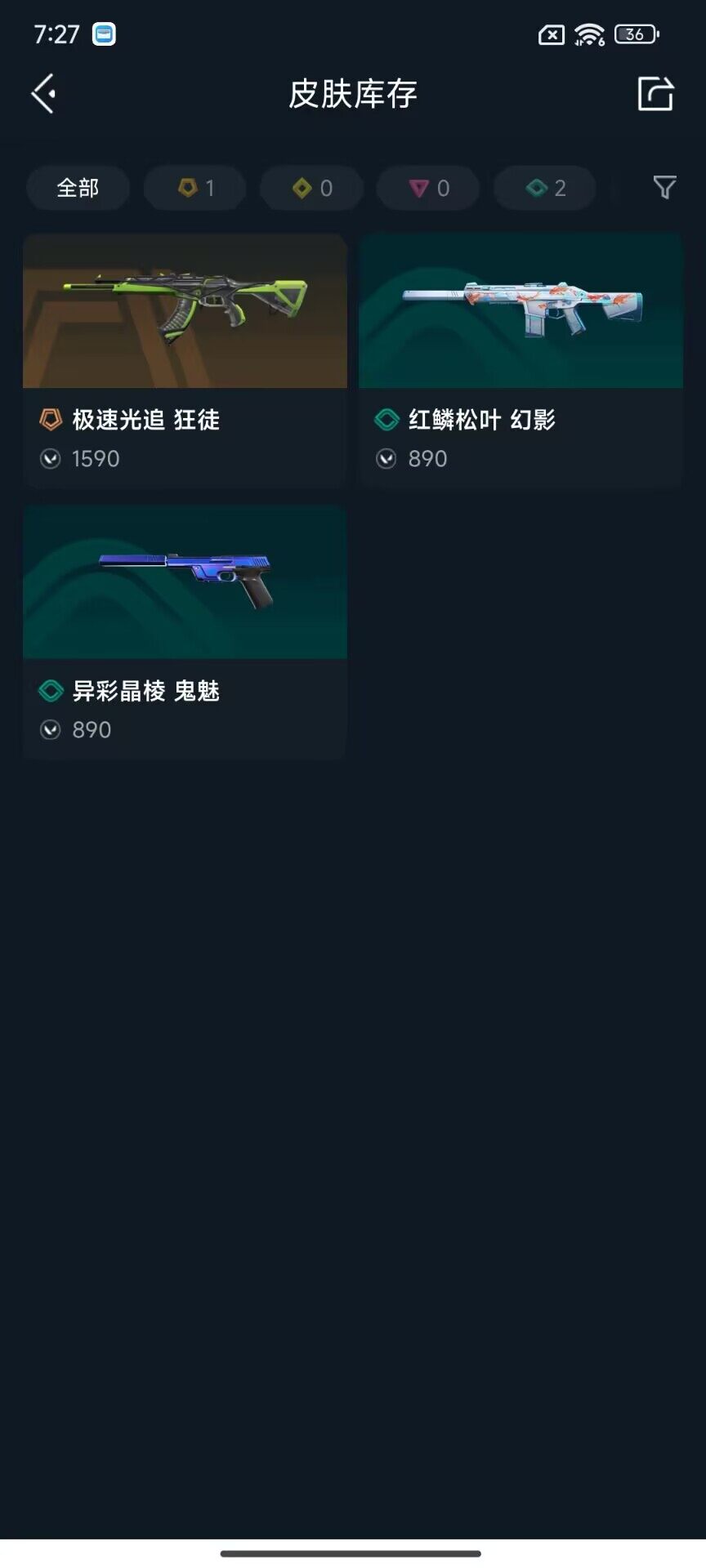Click the share icon at top right
The width and height of the screenshot is (706, 1568).
click(655, 94)
